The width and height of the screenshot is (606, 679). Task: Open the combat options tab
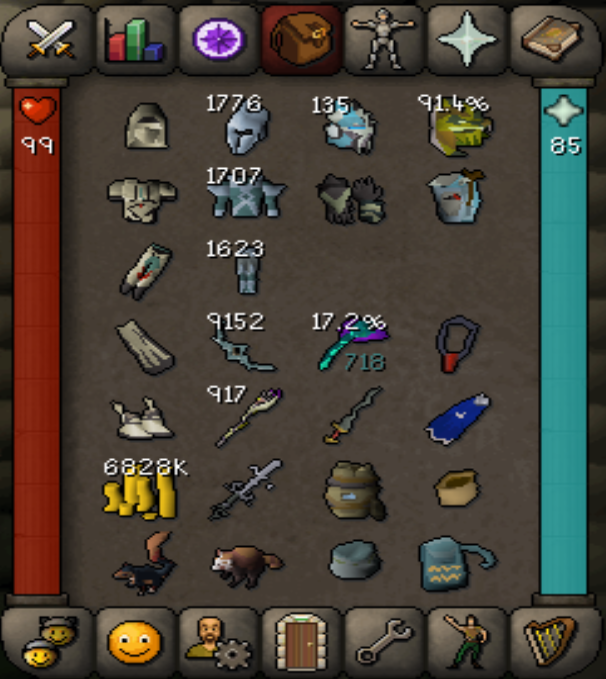[46, 39]
